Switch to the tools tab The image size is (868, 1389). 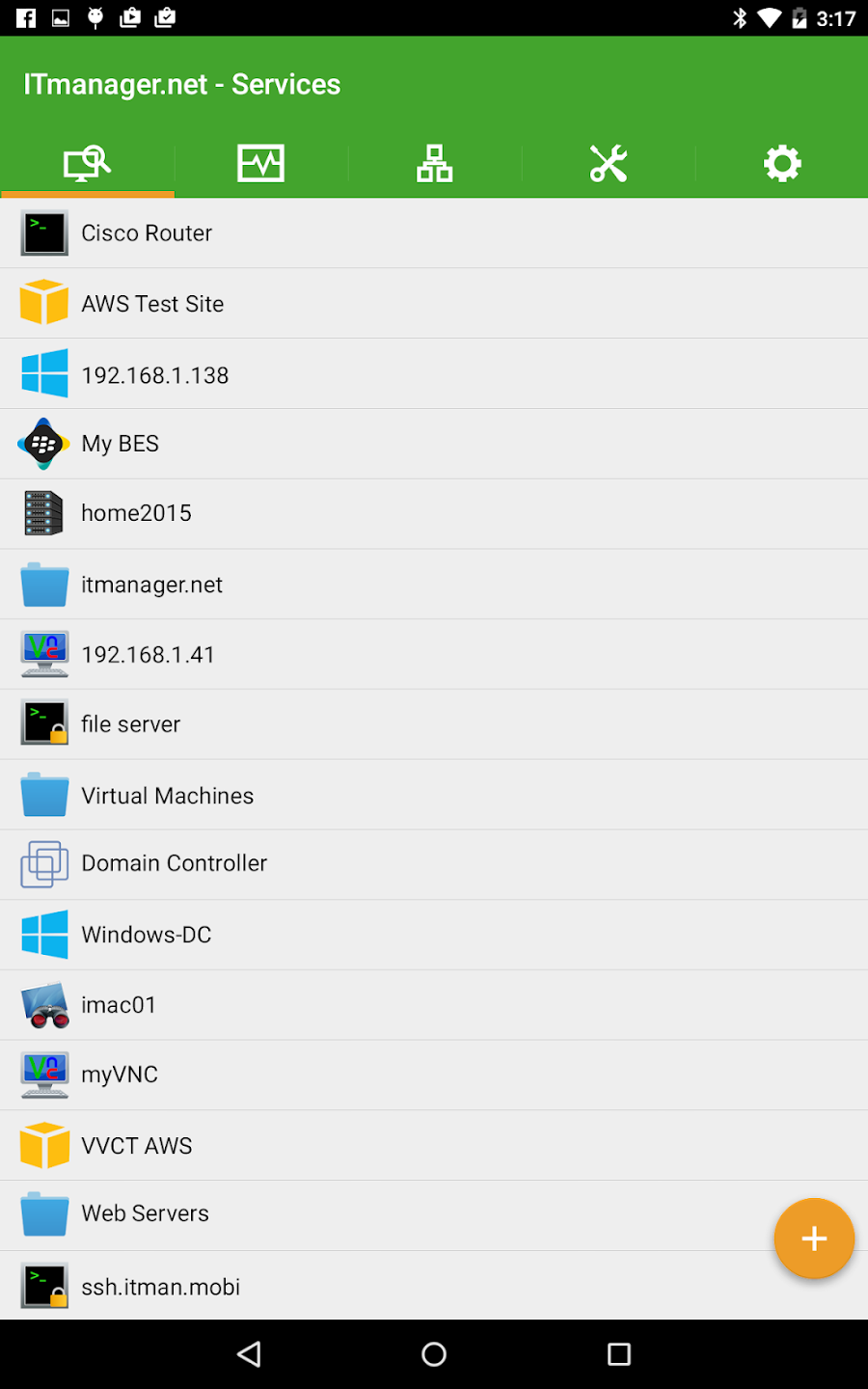[609, 163]
